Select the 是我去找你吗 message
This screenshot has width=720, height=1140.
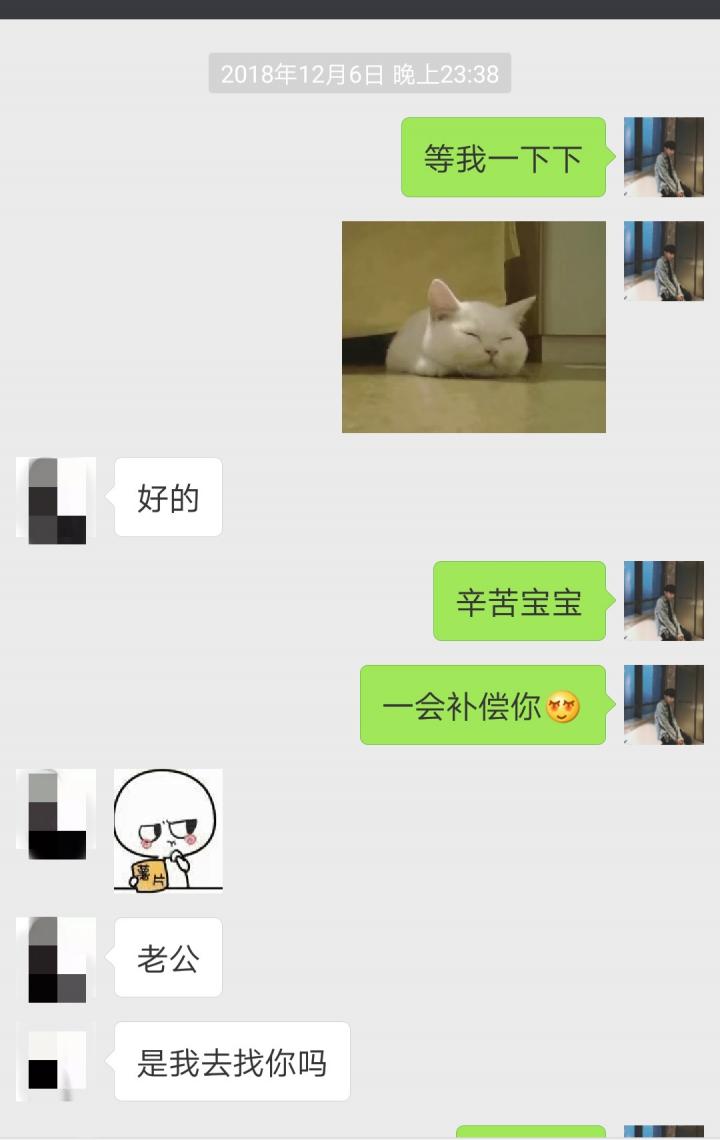point(232,1063)
